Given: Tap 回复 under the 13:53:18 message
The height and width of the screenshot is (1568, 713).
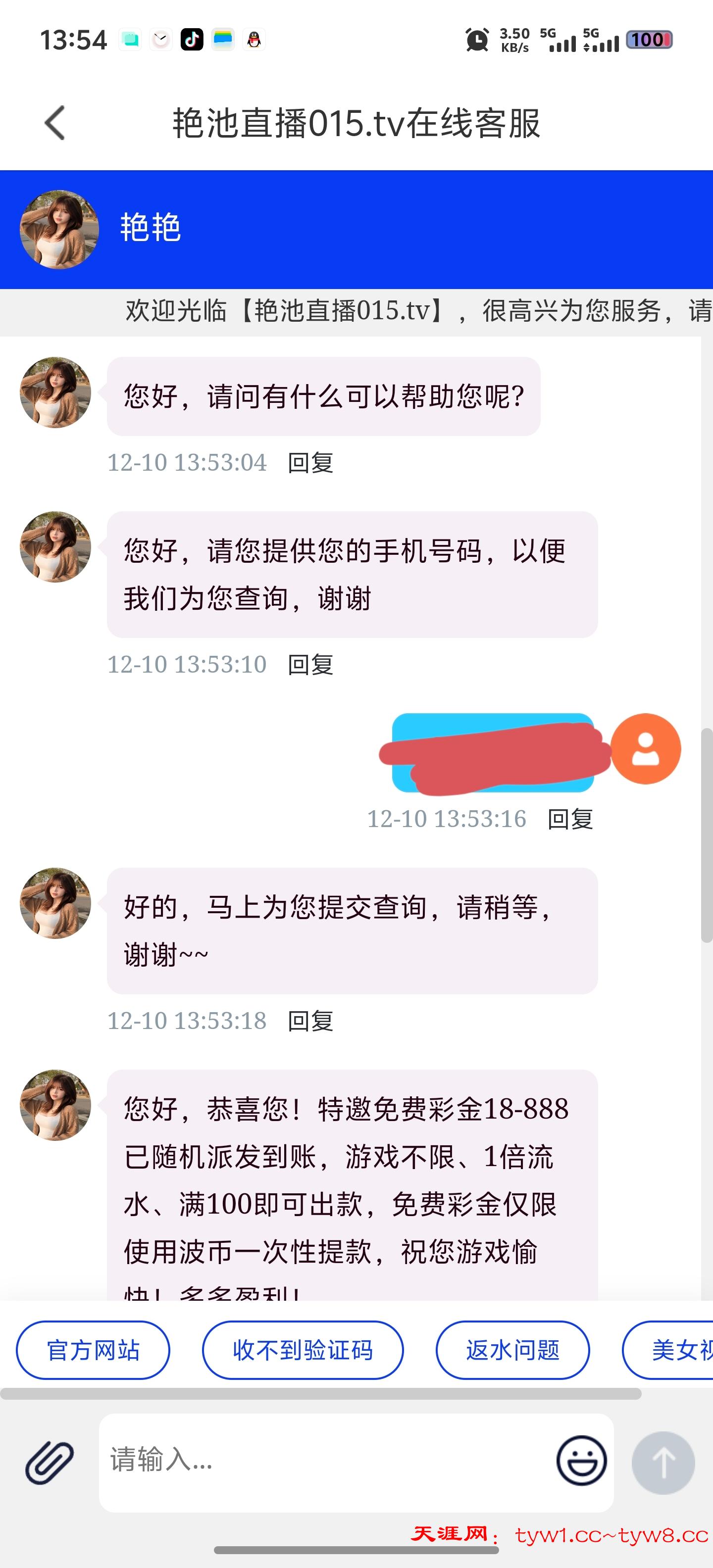Looking at the screenshot, I should pyautogui.click(x=310, y=1021).
